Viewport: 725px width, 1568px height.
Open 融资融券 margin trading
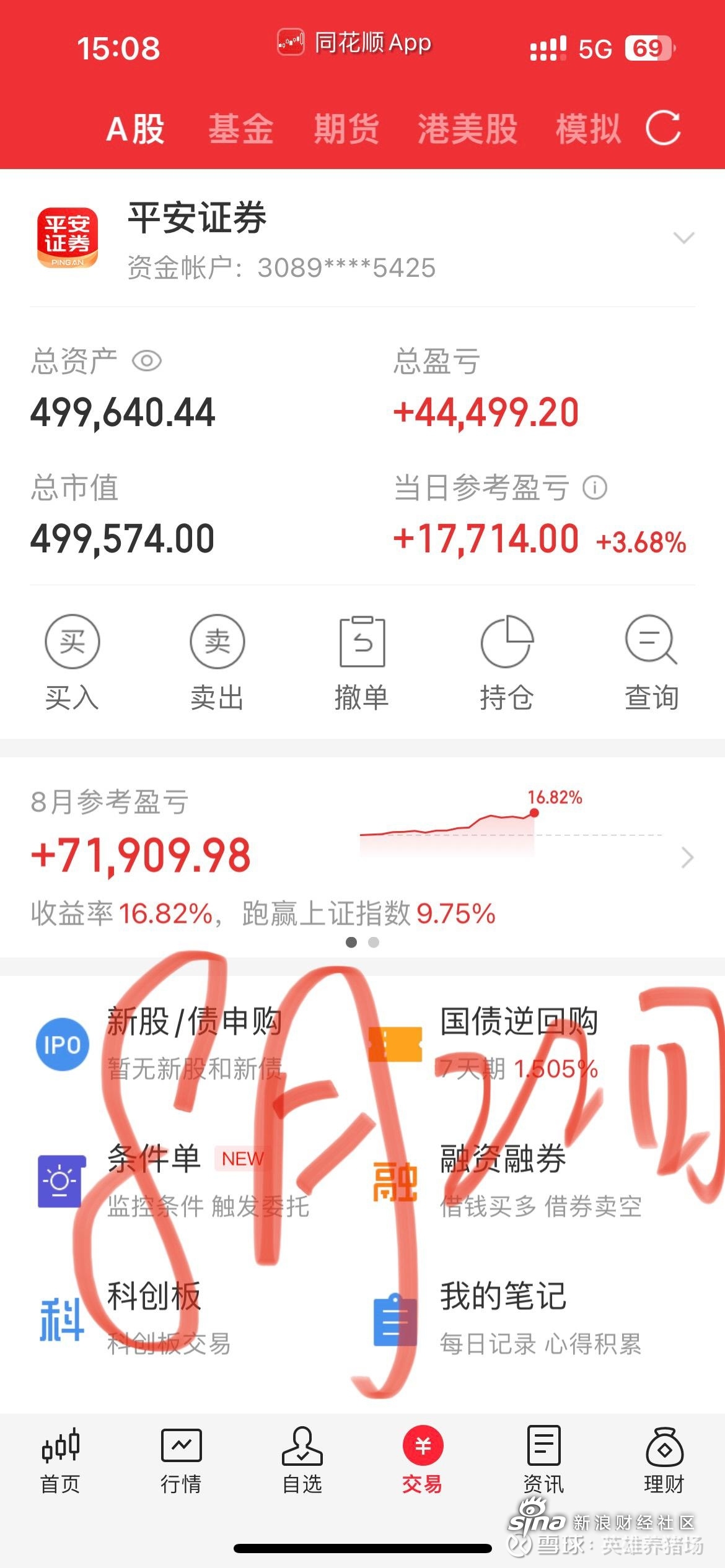[503, 1180]
